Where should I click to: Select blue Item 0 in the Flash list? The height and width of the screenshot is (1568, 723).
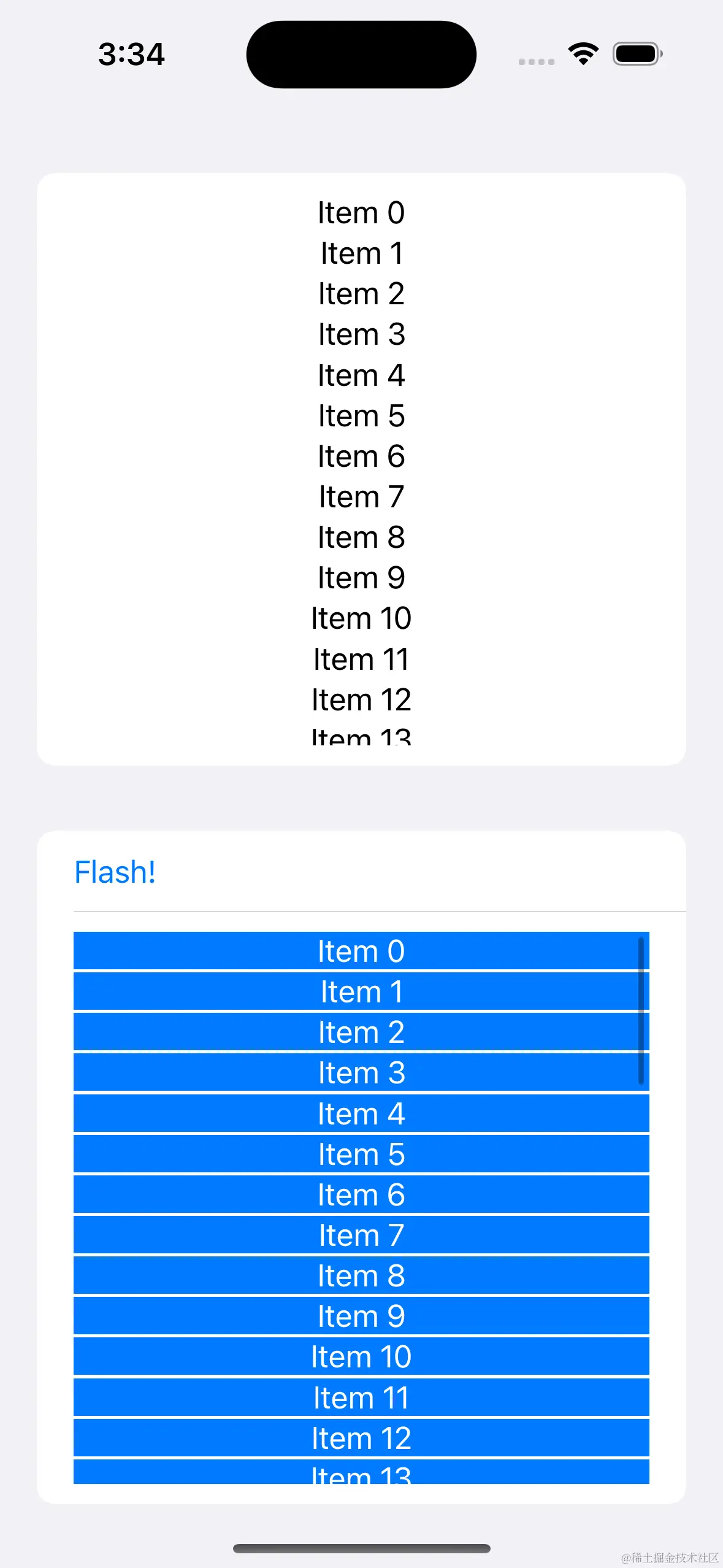point(361,951)
